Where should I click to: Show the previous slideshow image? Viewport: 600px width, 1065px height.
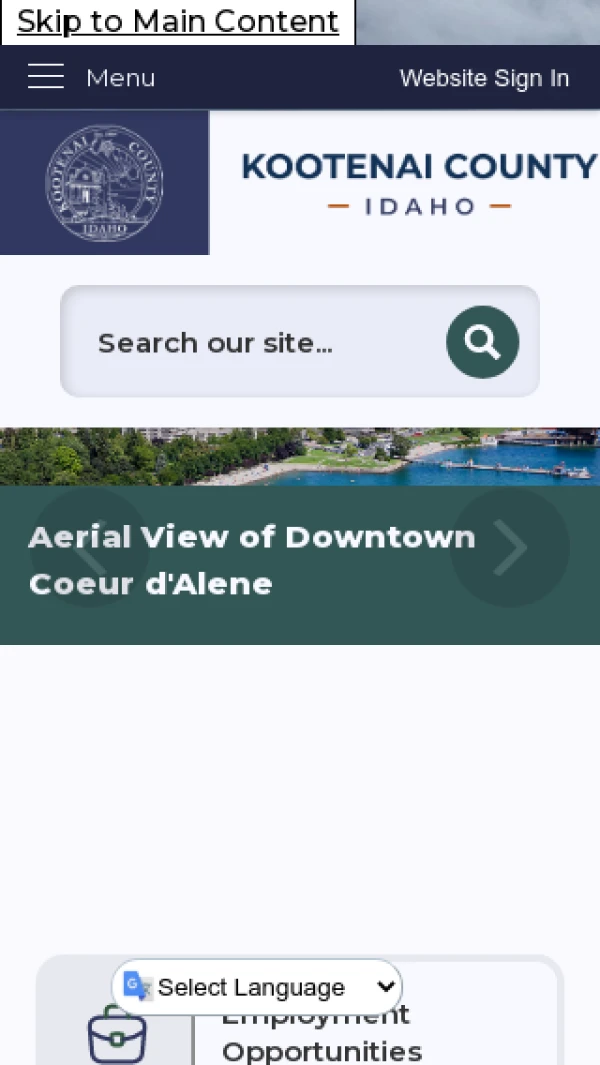89,547
